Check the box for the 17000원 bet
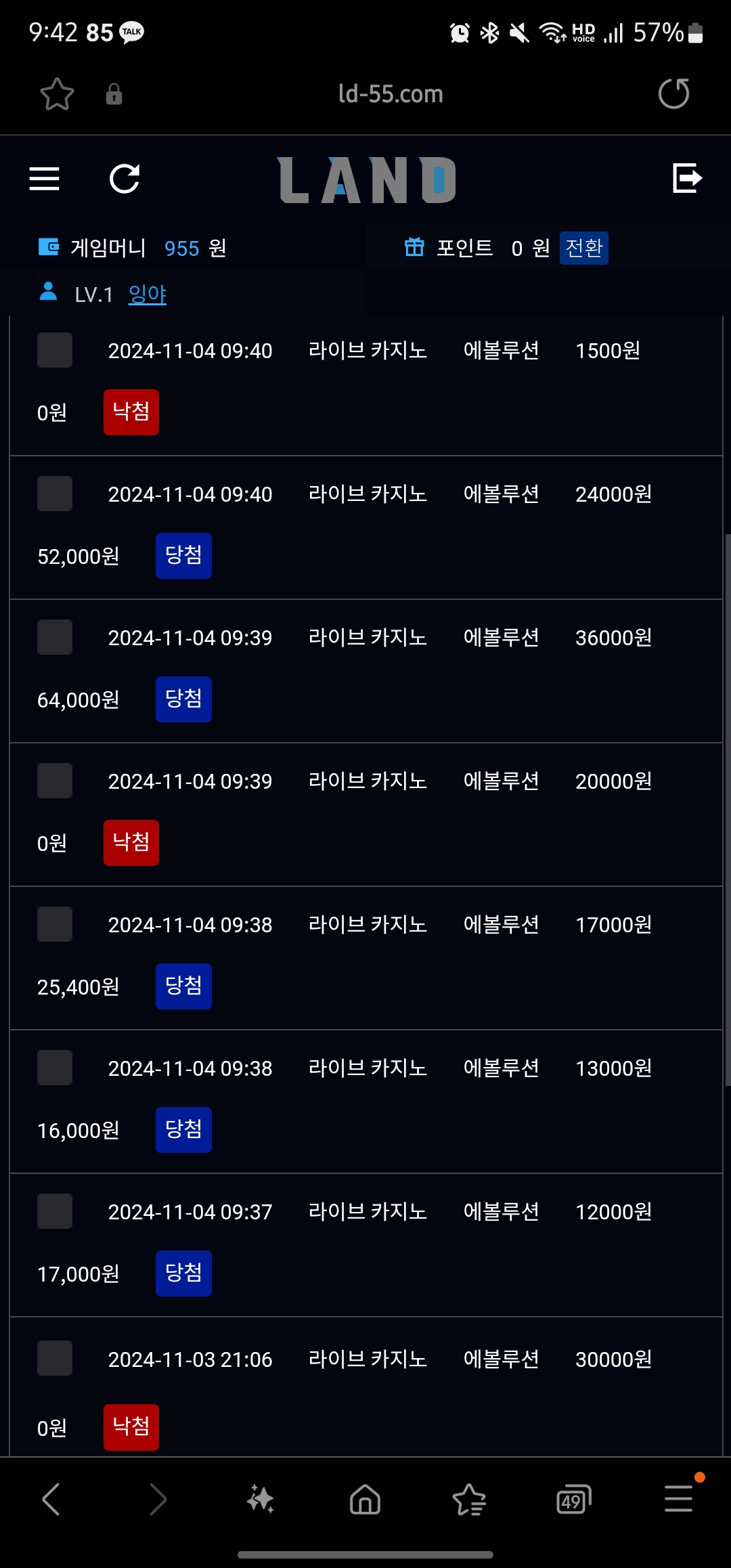 (55, 924)
